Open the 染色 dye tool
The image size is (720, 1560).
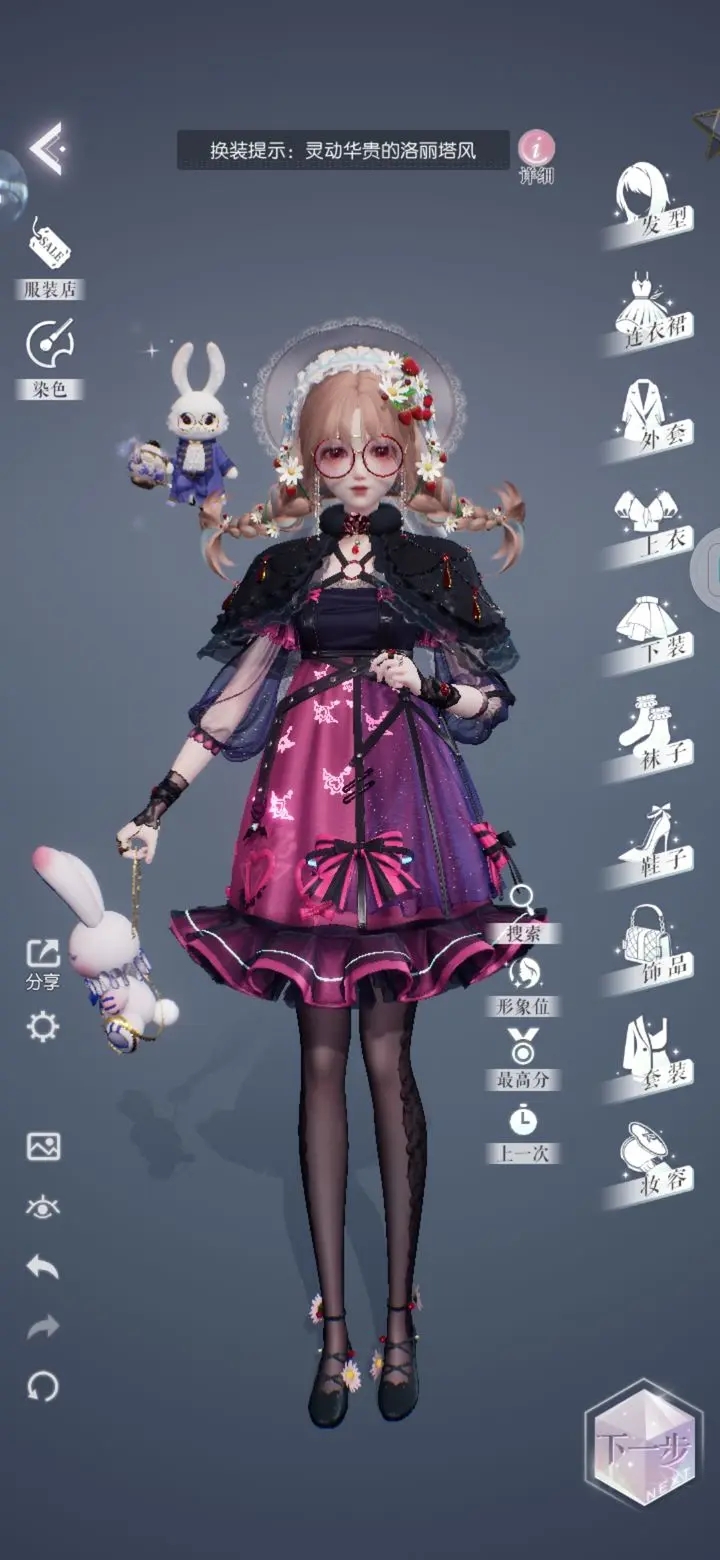pyautogui.click(x=49, y=358)
